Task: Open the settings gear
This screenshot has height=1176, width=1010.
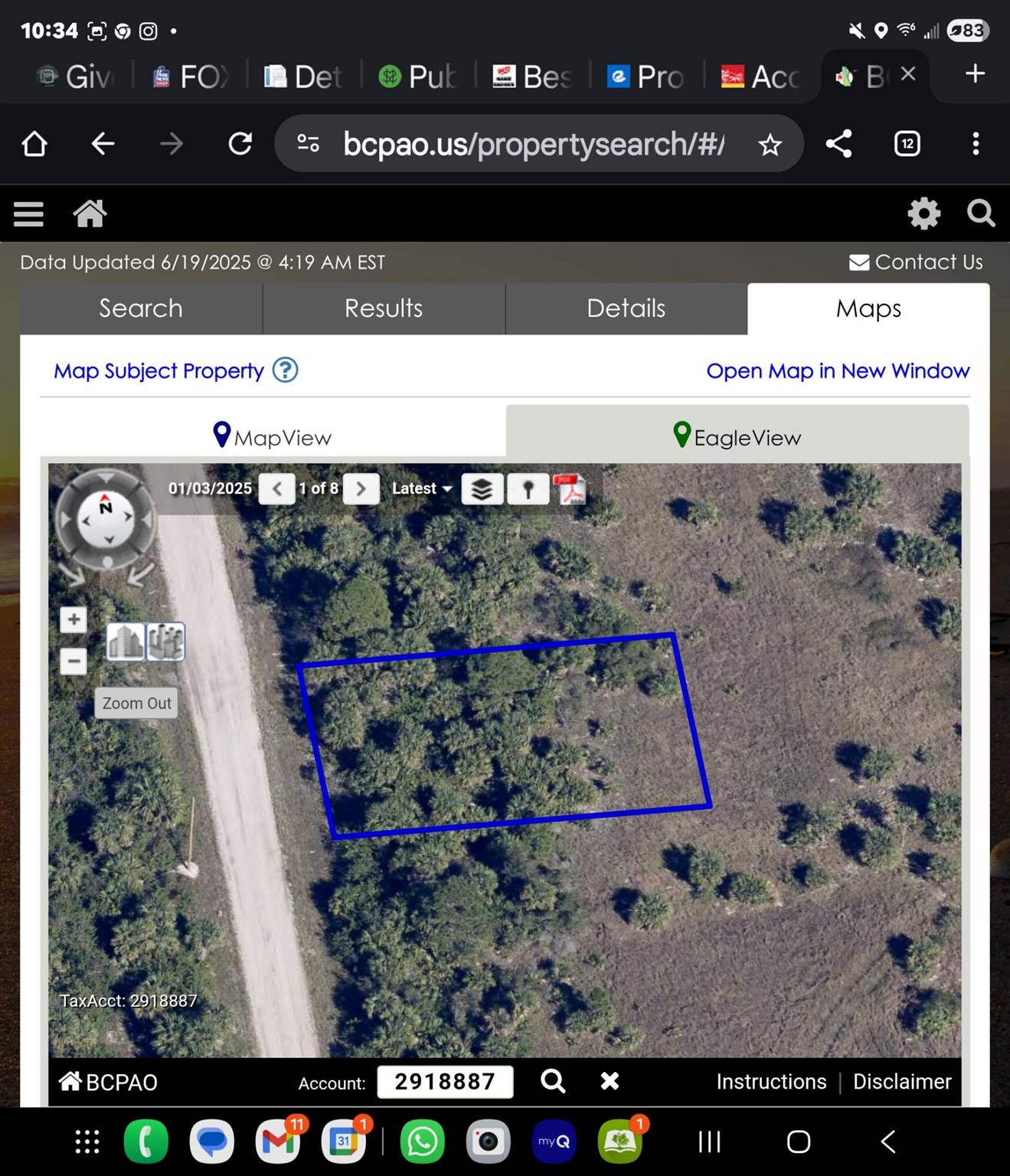Action: click(x=923, y=214)
